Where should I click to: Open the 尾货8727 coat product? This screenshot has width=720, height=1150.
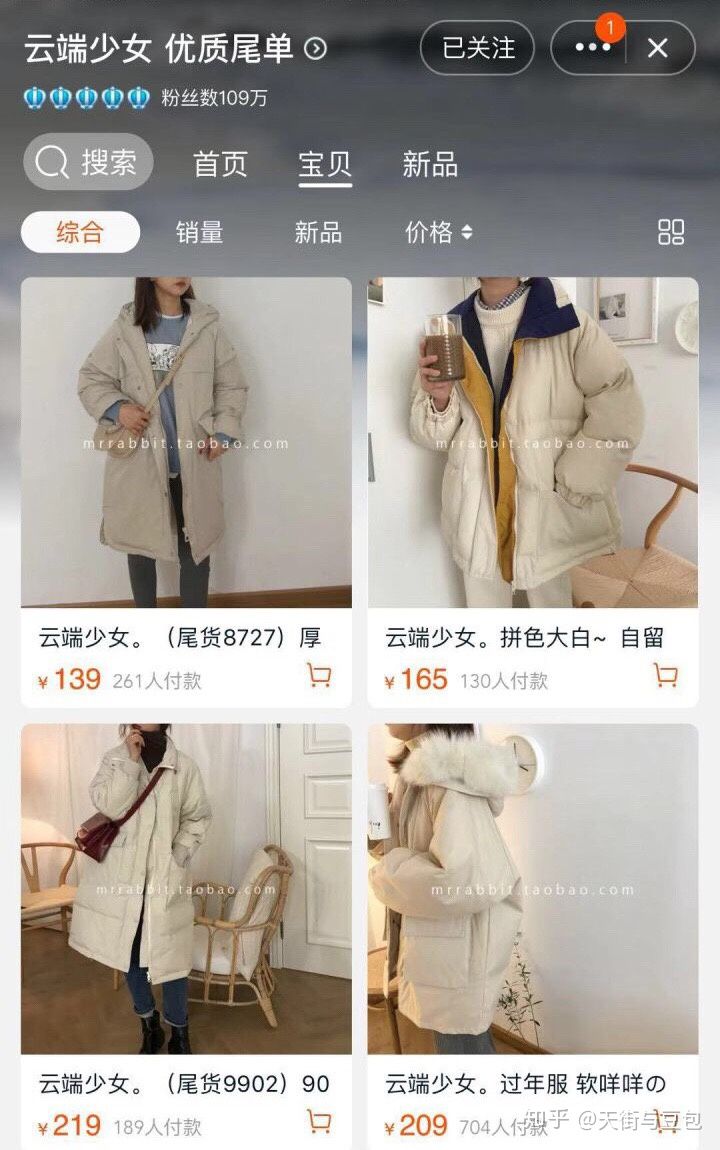(186, 442)
